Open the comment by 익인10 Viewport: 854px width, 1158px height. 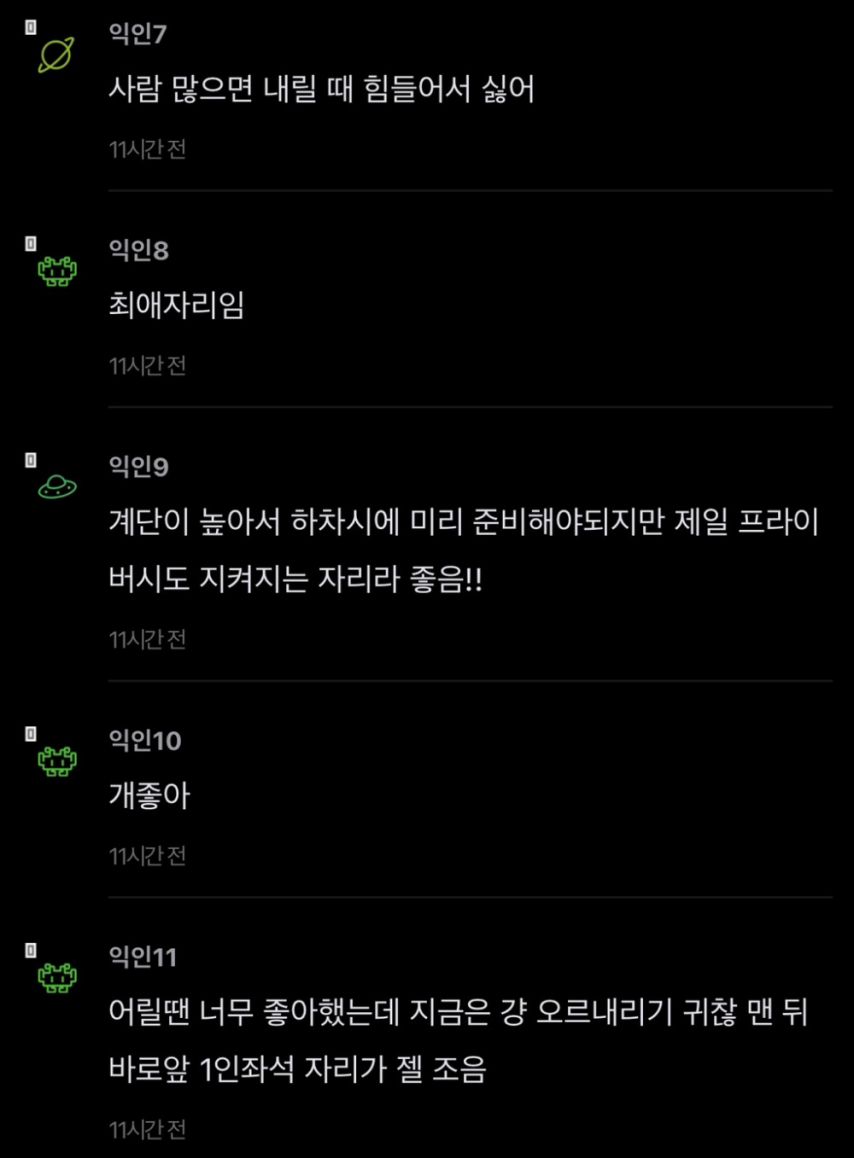148,795
